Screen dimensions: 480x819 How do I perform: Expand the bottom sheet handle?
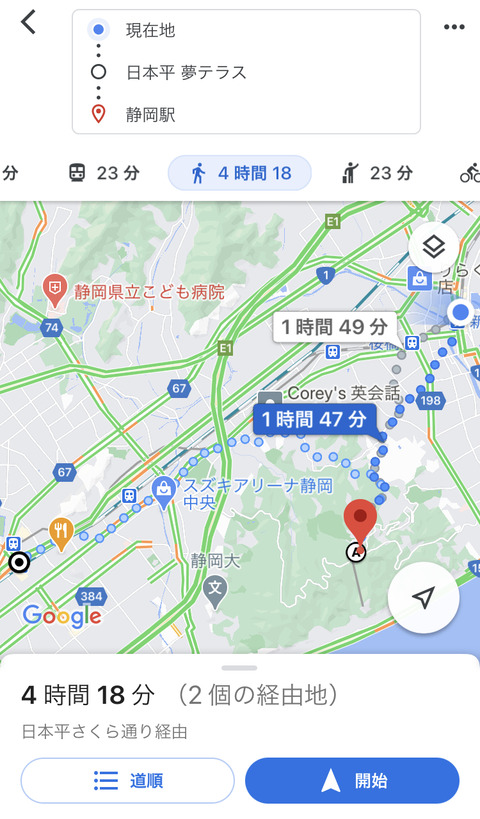239,668
